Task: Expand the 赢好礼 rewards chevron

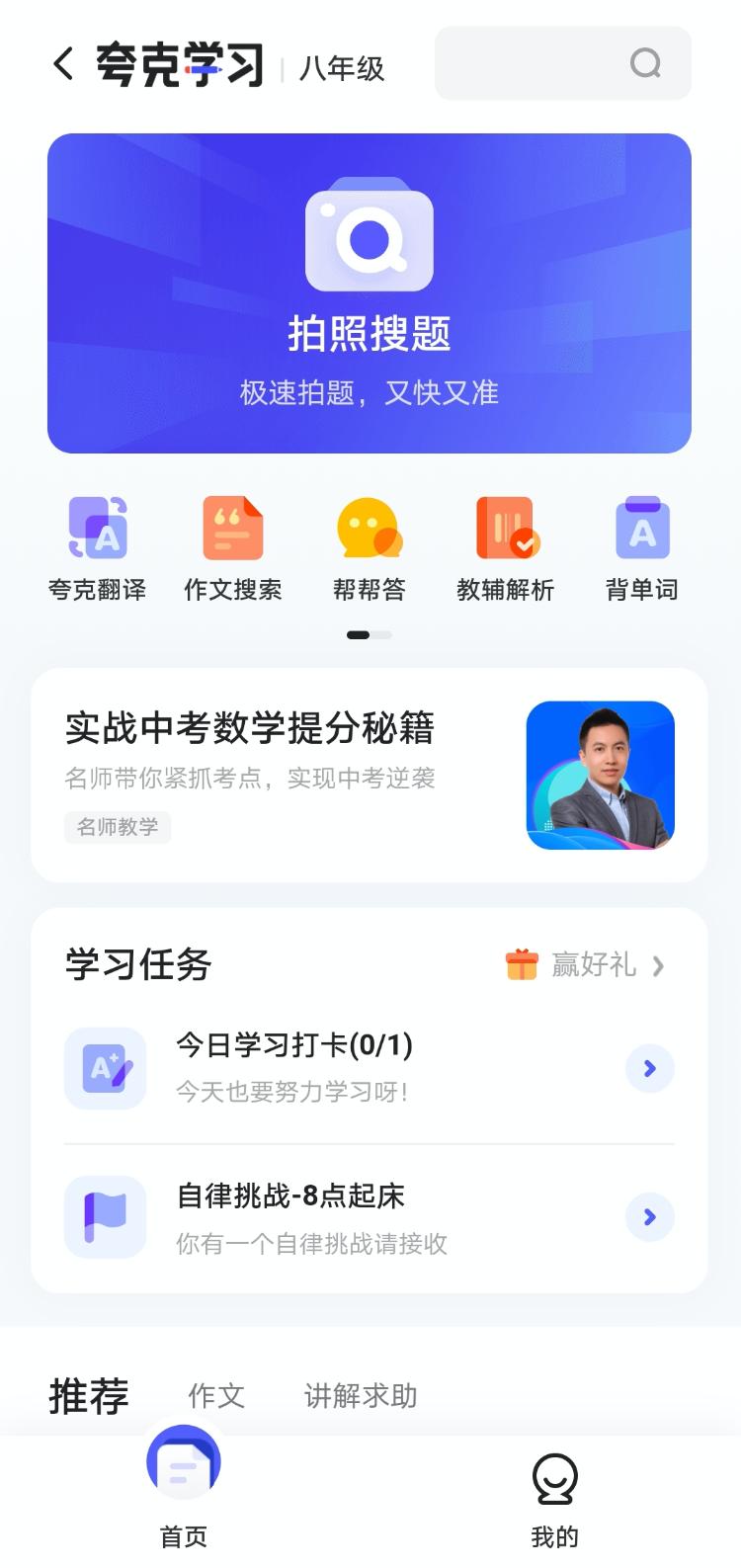Action: tap(658, 966)
